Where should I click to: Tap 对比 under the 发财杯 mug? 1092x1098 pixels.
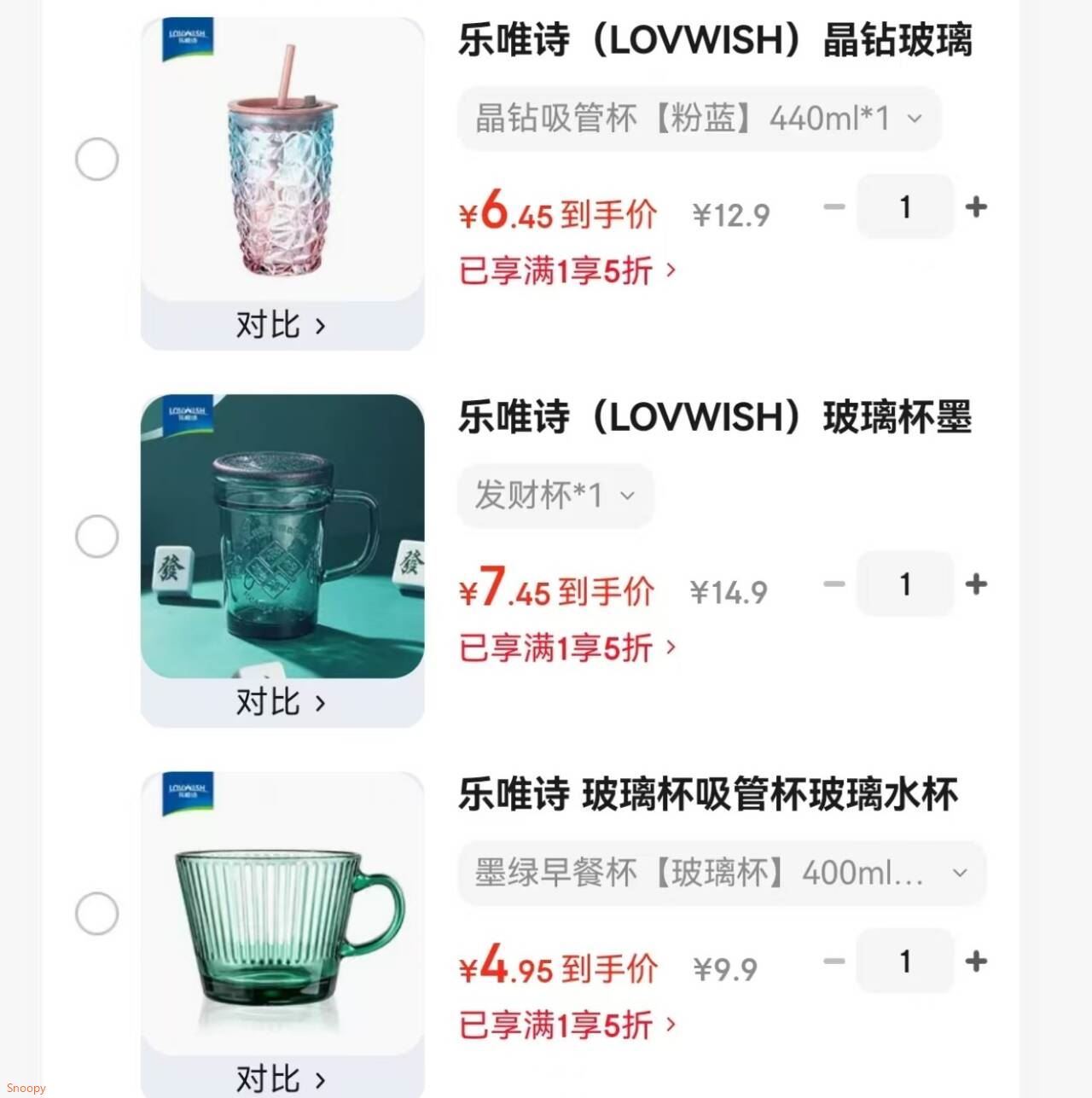point(282,702)
